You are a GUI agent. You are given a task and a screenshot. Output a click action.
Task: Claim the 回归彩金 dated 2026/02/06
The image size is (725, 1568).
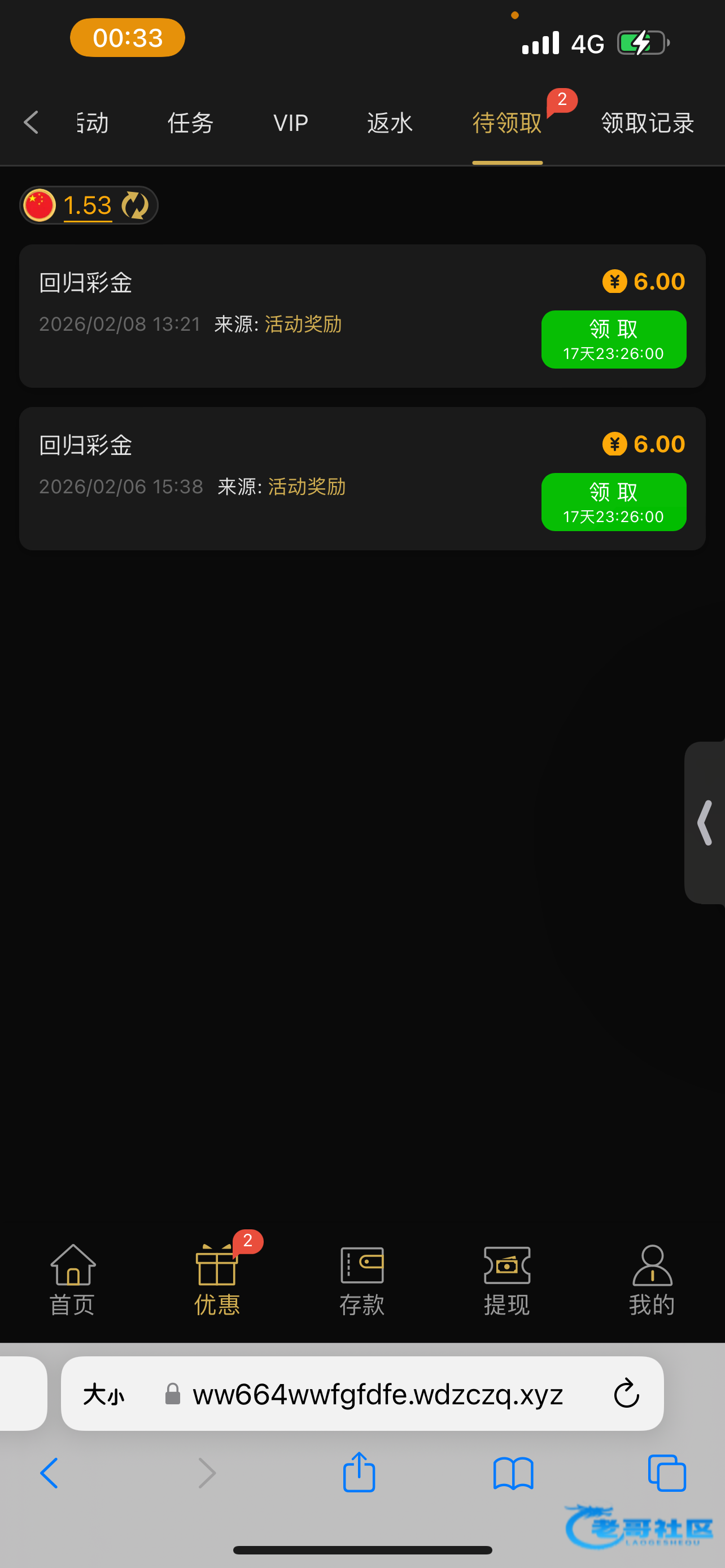tap(614, 502)
